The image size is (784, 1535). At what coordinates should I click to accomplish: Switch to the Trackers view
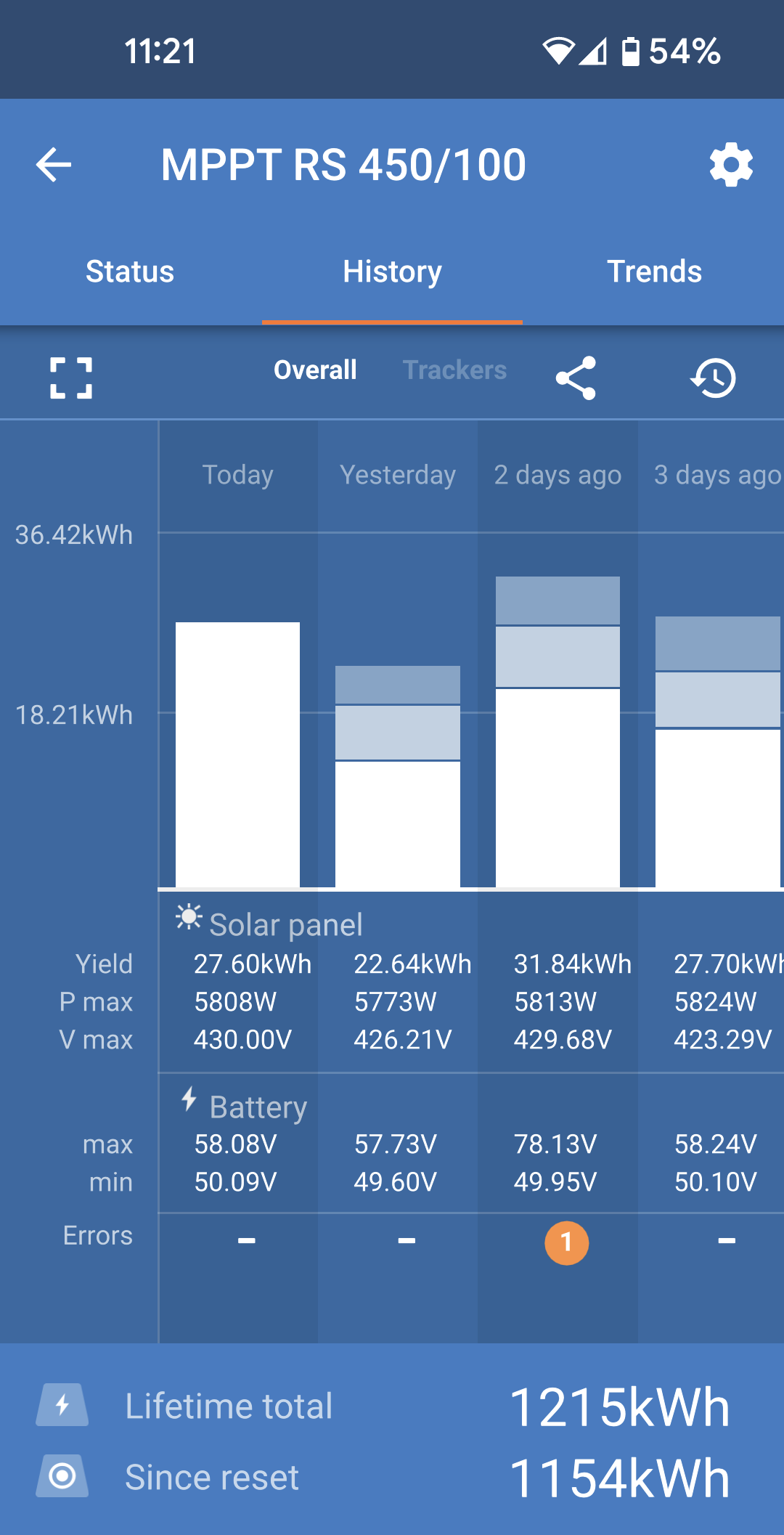[x=454, y=370]
